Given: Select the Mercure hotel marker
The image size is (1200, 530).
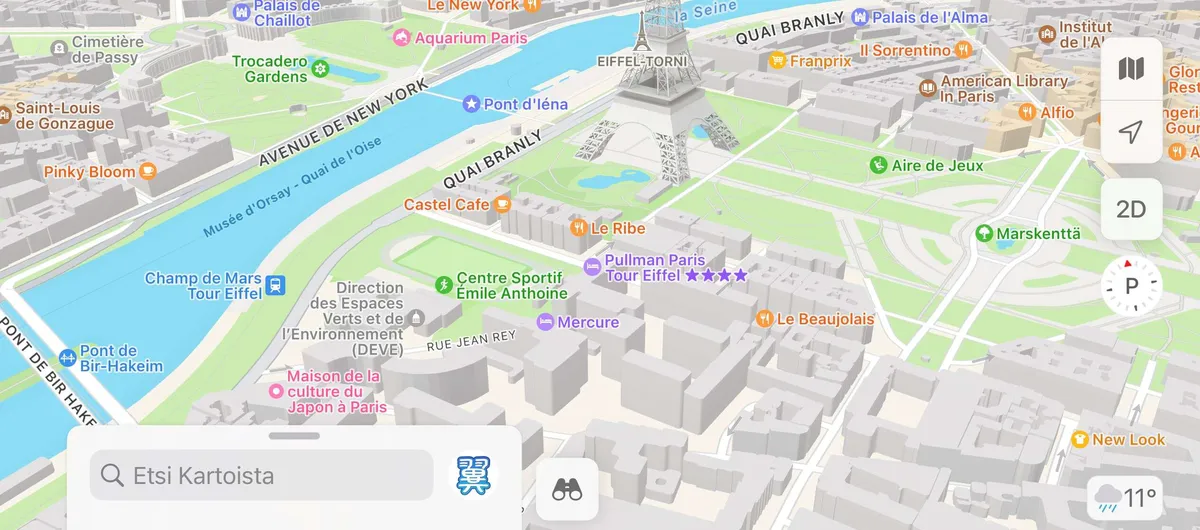Looking at the screenshot, I should [x=545, y=322].
